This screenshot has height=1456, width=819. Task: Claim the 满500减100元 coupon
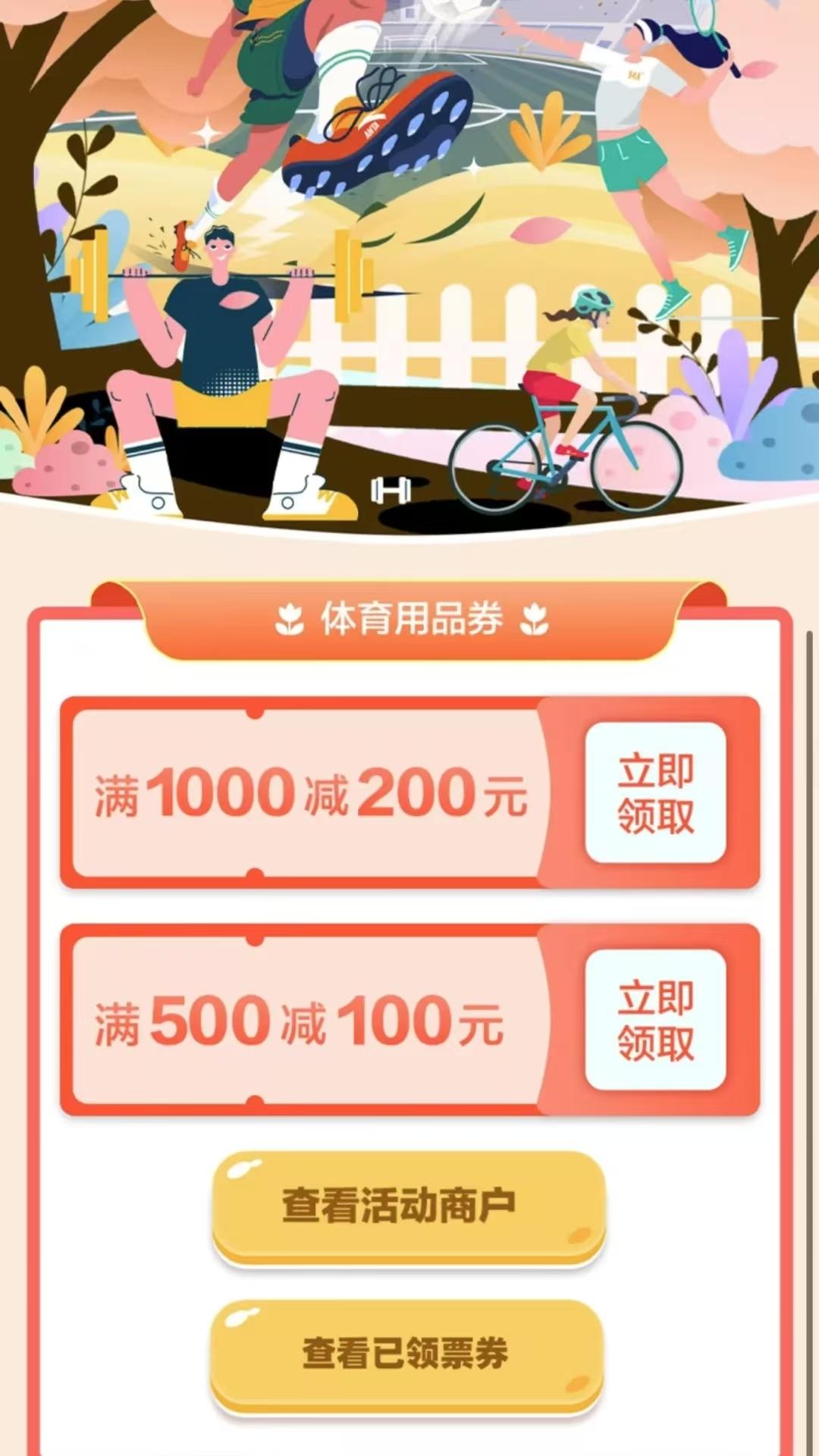click(x=655, y=1020)
